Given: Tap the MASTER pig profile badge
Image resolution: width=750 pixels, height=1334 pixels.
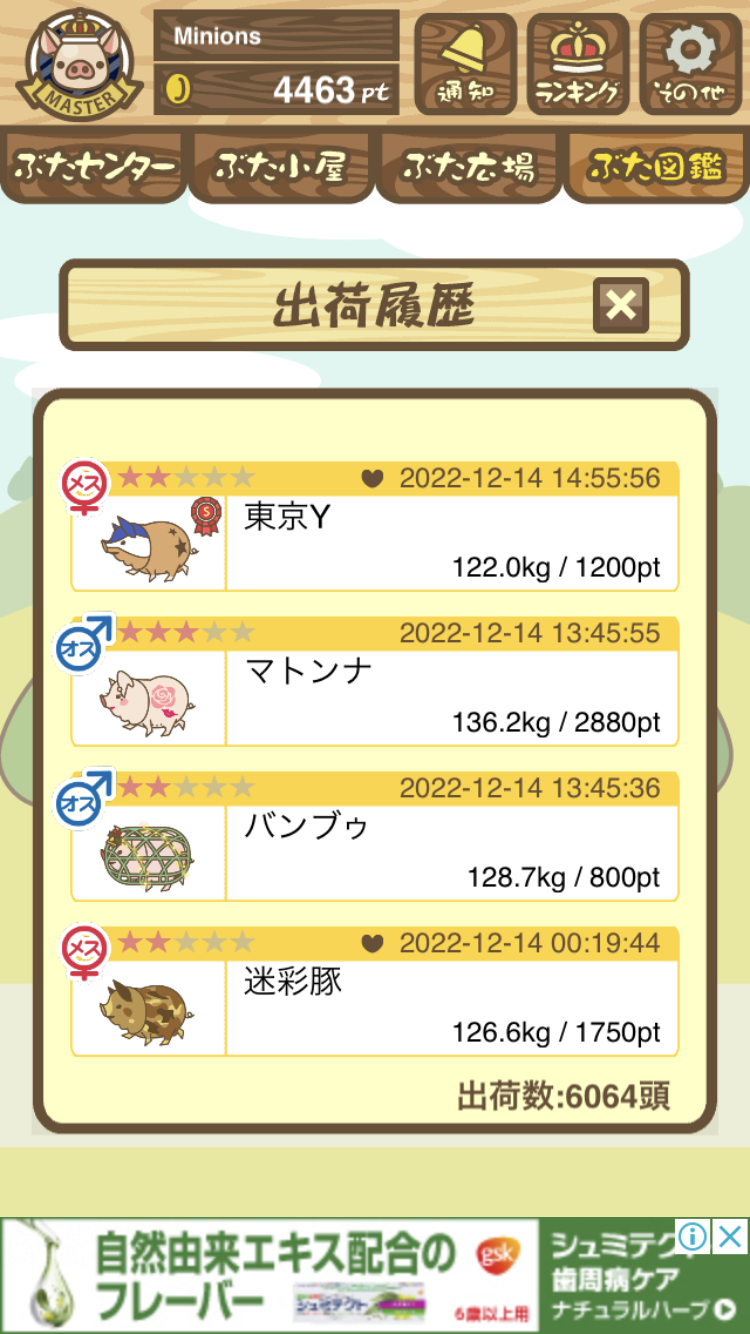Looking at the screenshot, I should coord(77,63).
